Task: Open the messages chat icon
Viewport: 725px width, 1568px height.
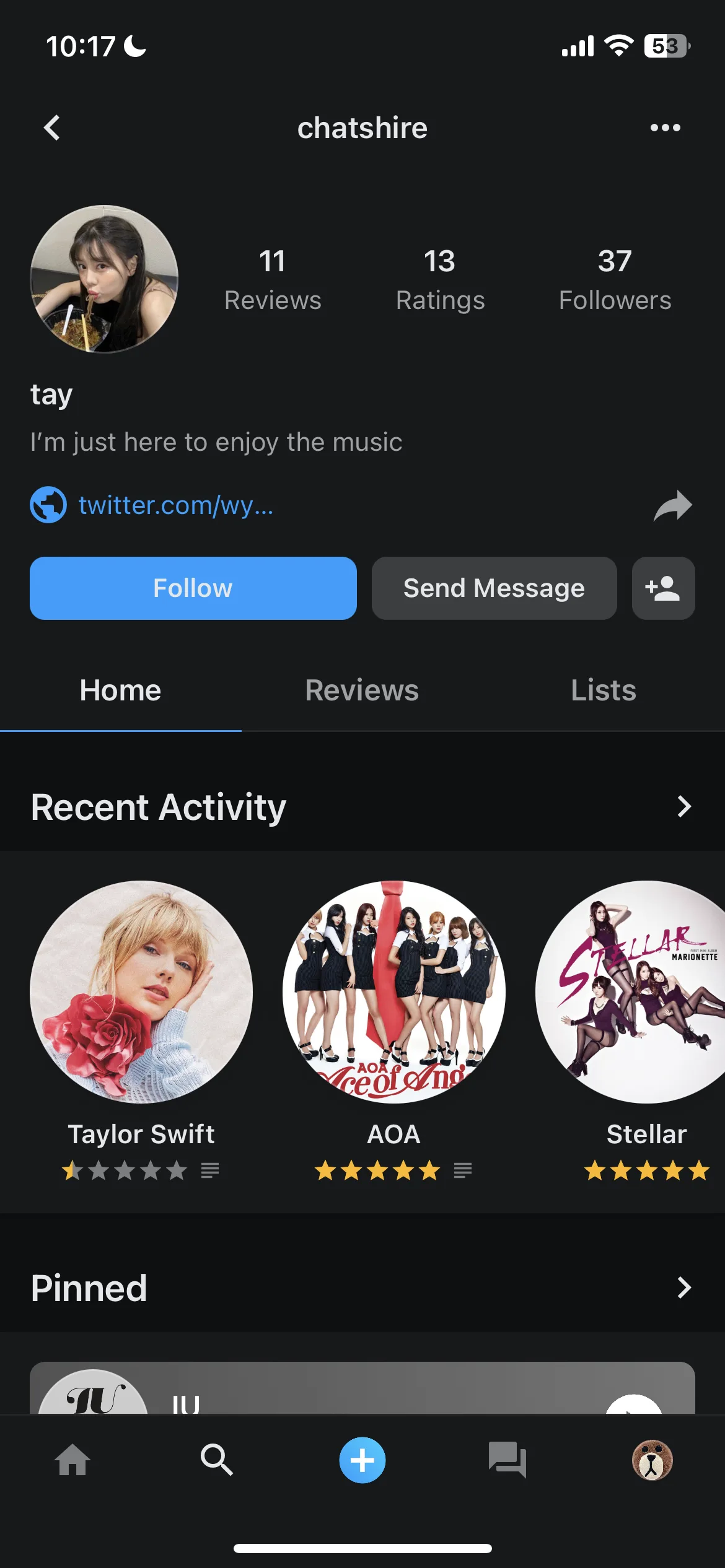Action: [507, 1460]
